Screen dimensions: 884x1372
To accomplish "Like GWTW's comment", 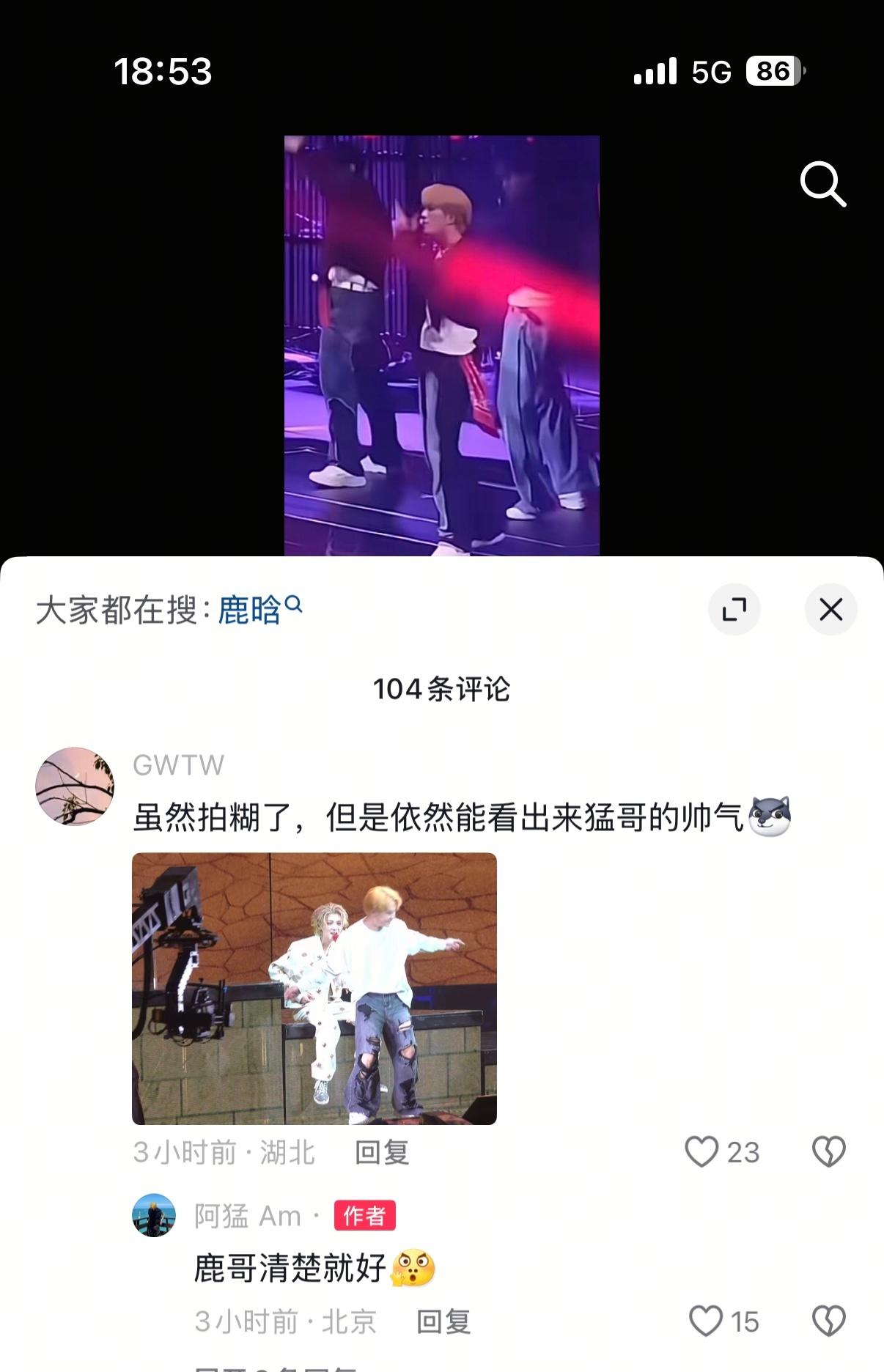I will (x=701, y=1151).
